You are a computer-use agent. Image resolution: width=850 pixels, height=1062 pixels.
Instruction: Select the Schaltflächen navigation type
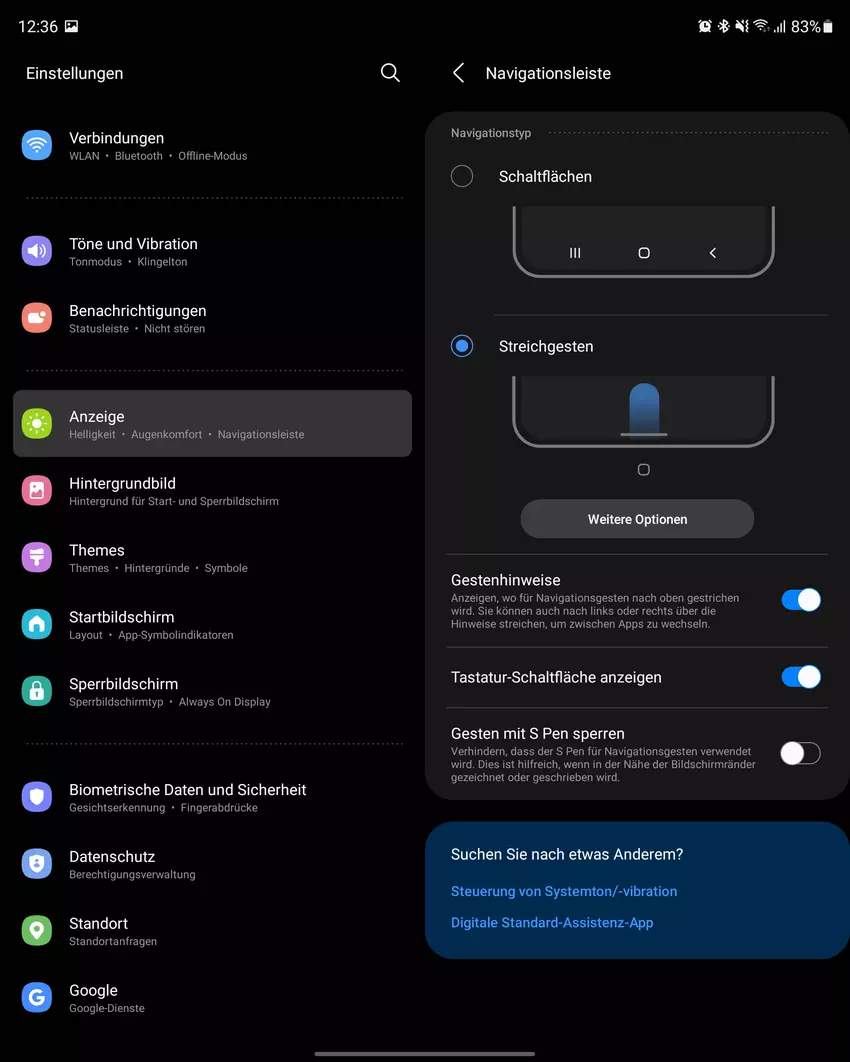(462, 176)
